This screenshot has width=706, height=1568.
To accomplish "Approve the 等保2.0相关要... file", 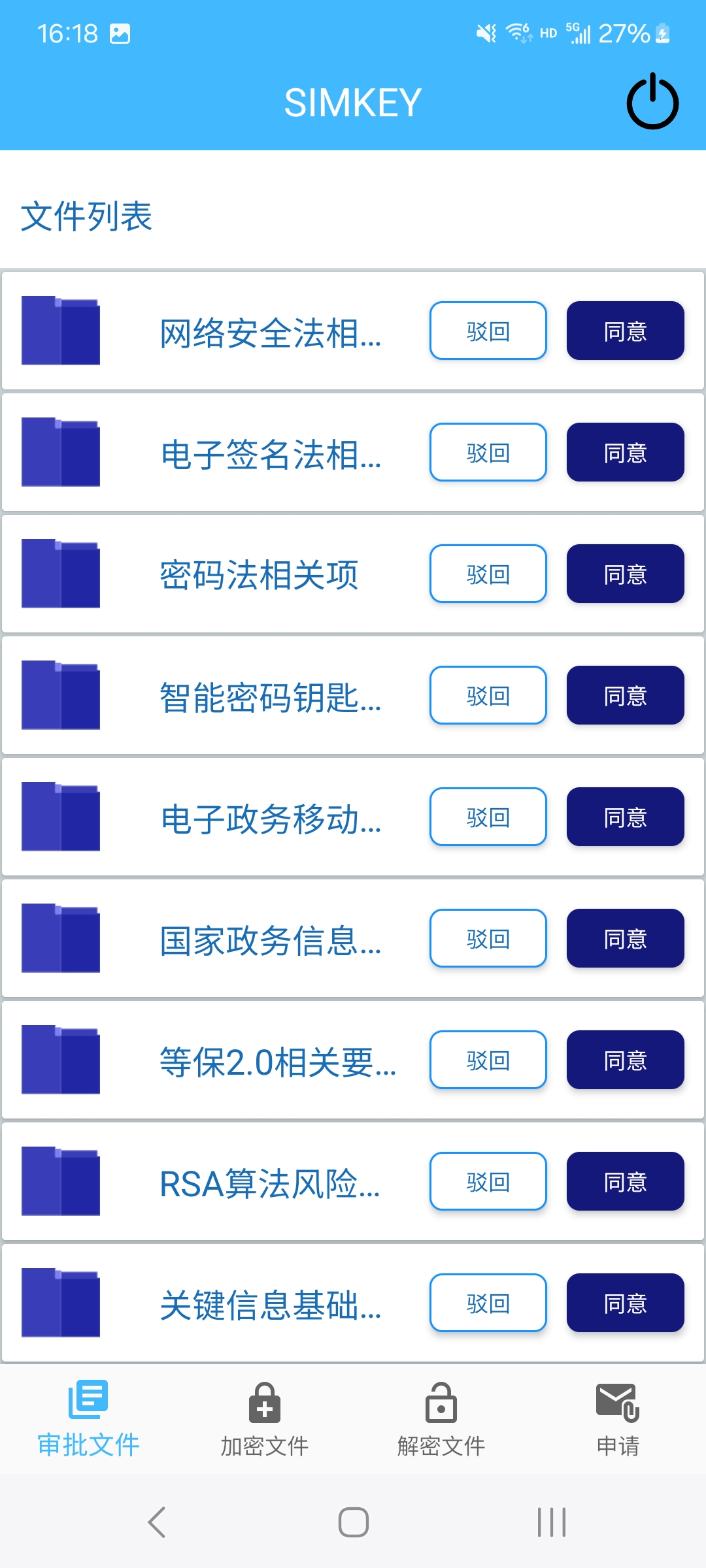I will click(625, 1060).
